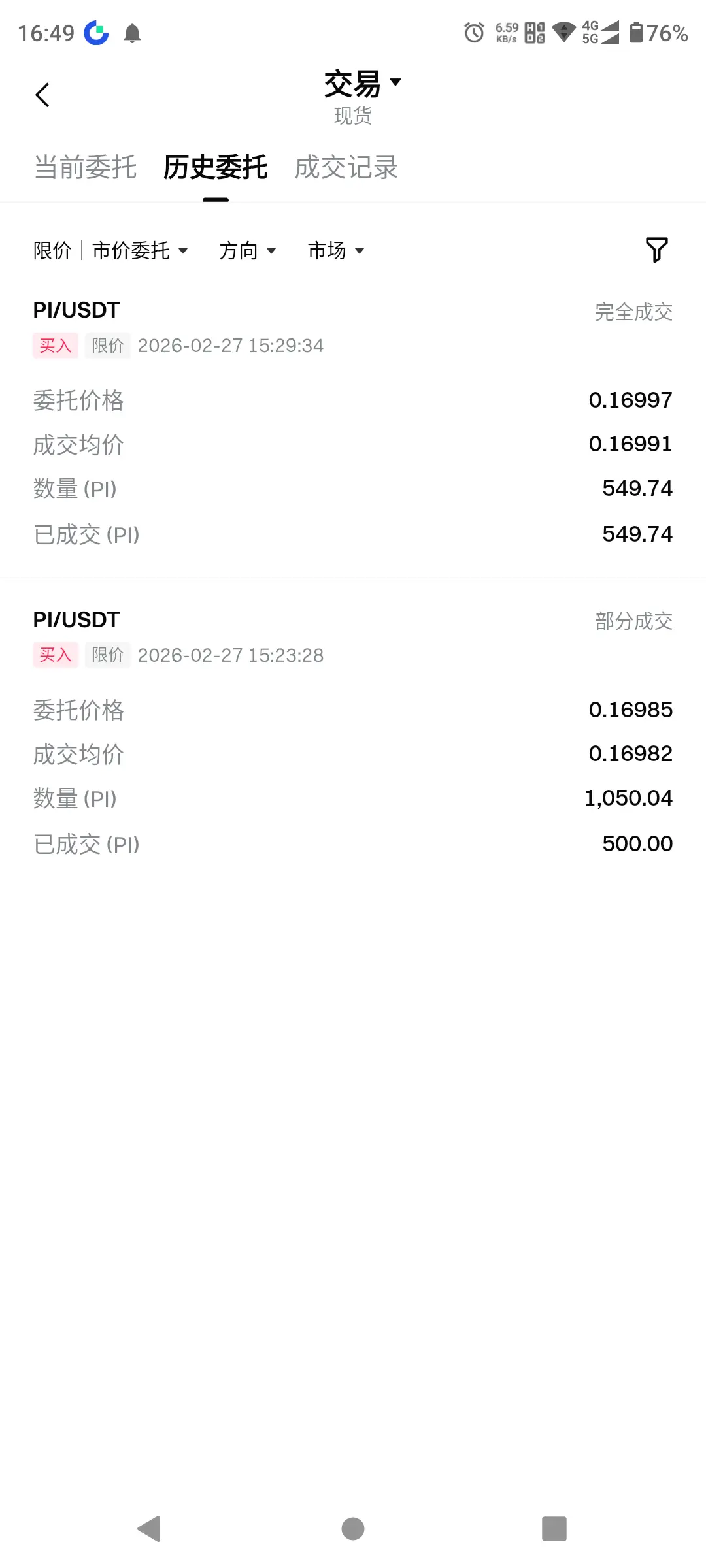
Task: Open the fully filled PI/USDT order at 15:29:34
Action: pos(353,422)
